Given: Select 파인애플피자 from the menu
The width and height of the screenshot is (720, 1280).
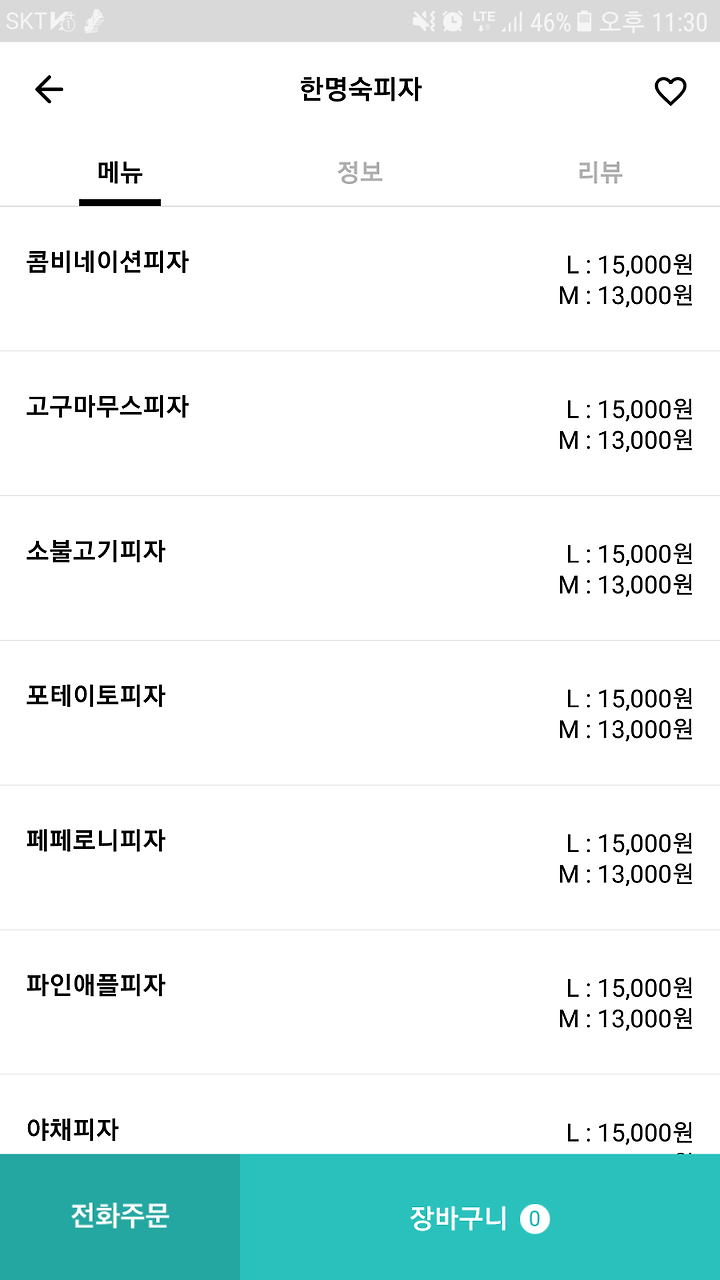Looking at the screenshot, I should point(360,1002).
